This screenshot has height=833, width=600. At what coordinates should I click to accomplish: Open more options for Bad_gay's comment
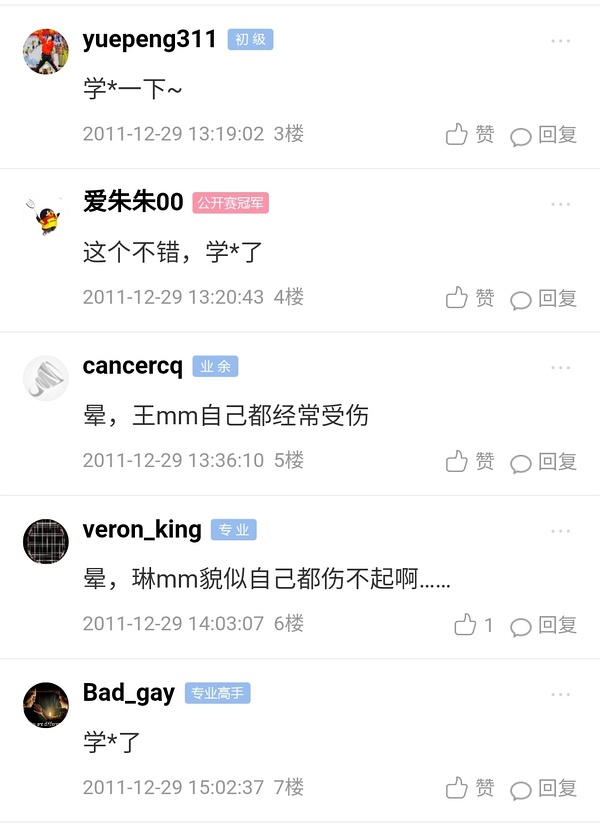coord(560,694)
